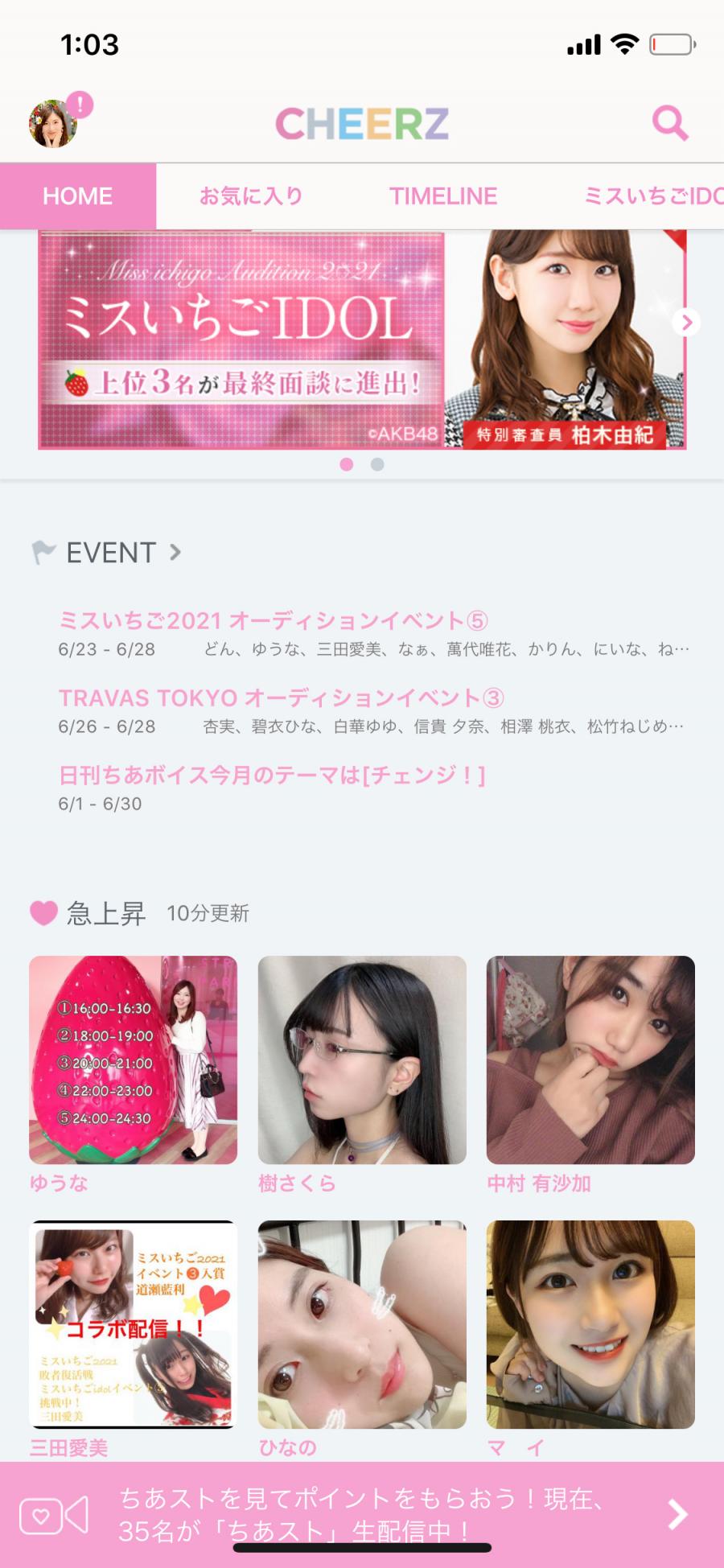Open 三田愛美's collab stream tile

134,1324
